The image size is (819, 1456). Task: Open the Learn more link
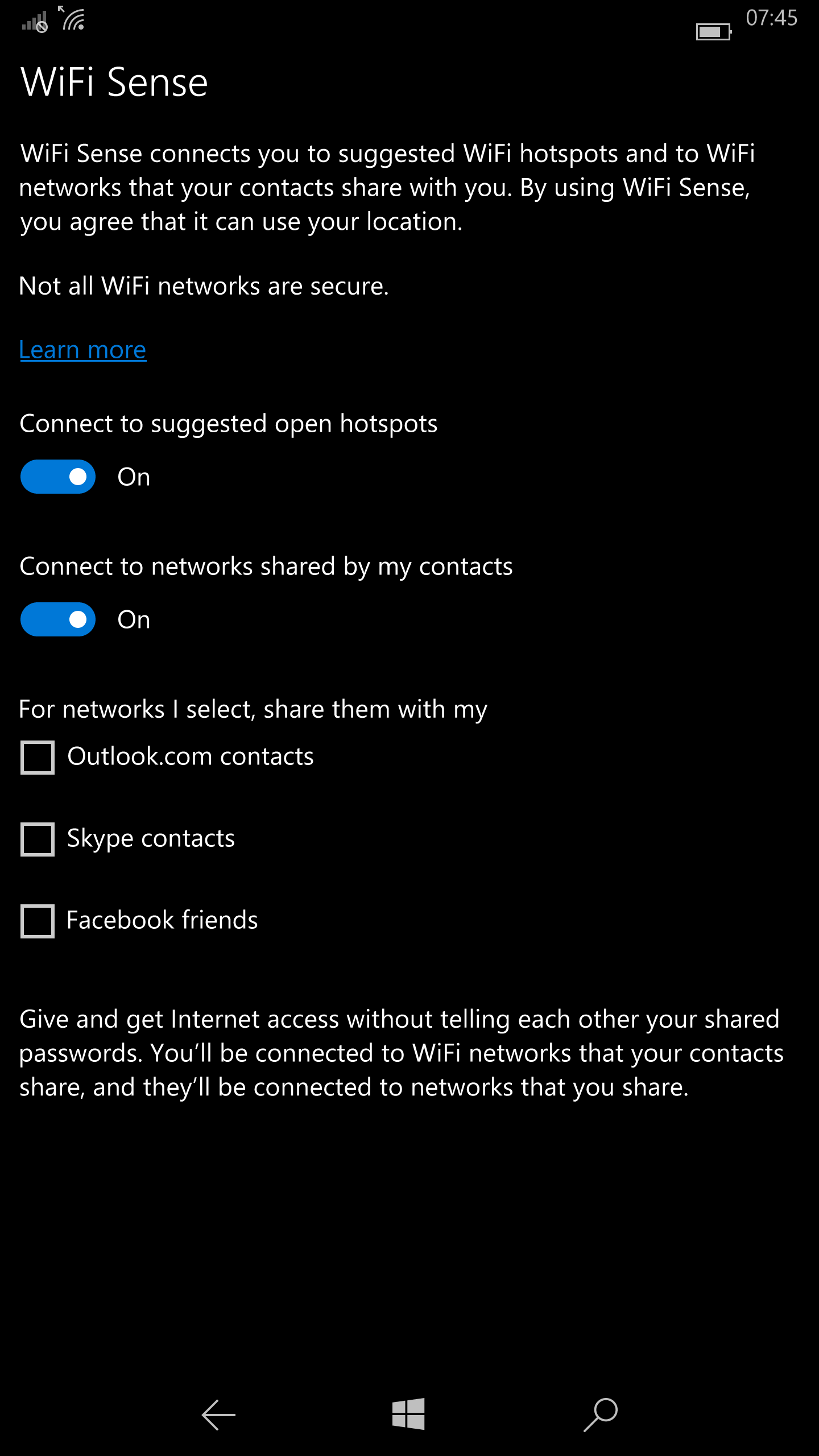[83, 350]
